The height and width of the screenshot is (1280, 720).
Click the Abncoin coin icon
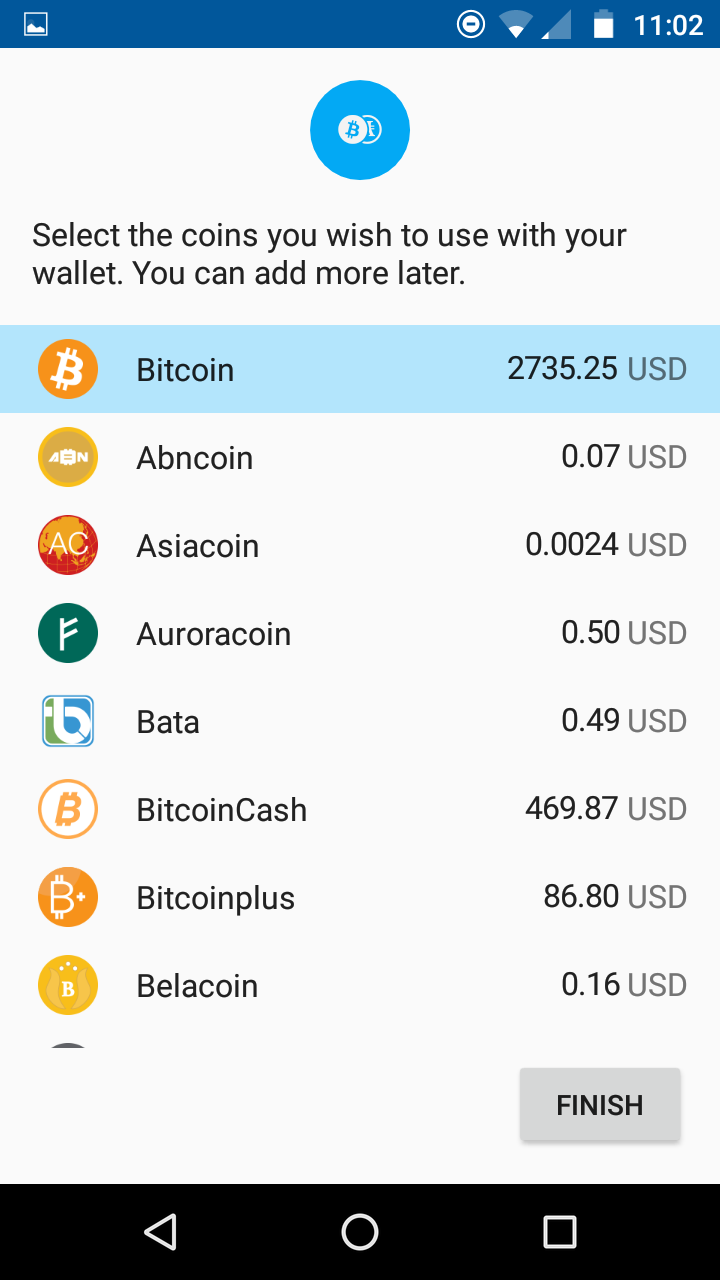(67, 457)
